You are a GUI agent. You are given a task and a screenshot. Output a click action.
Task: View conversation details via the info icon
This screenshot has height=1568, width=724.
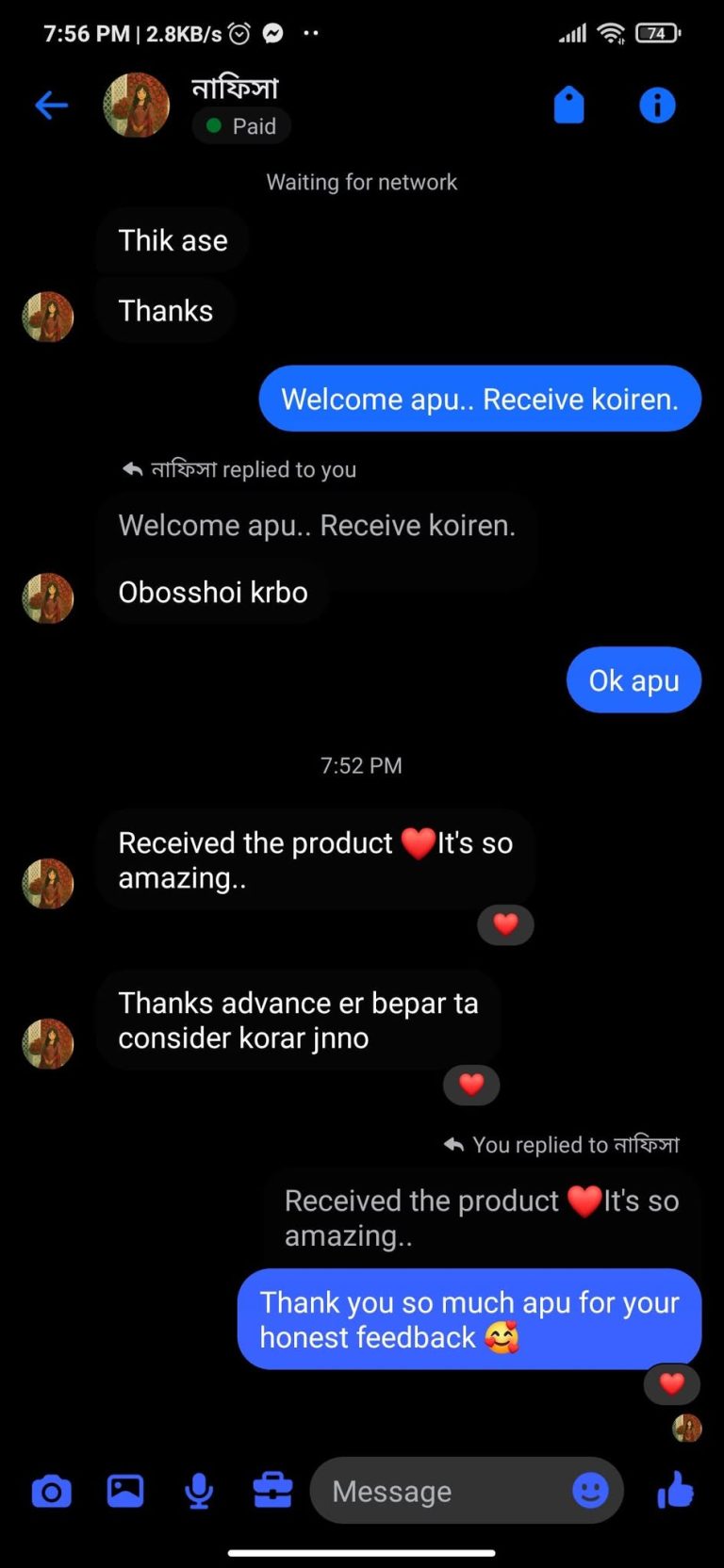[x=657, y=105]
